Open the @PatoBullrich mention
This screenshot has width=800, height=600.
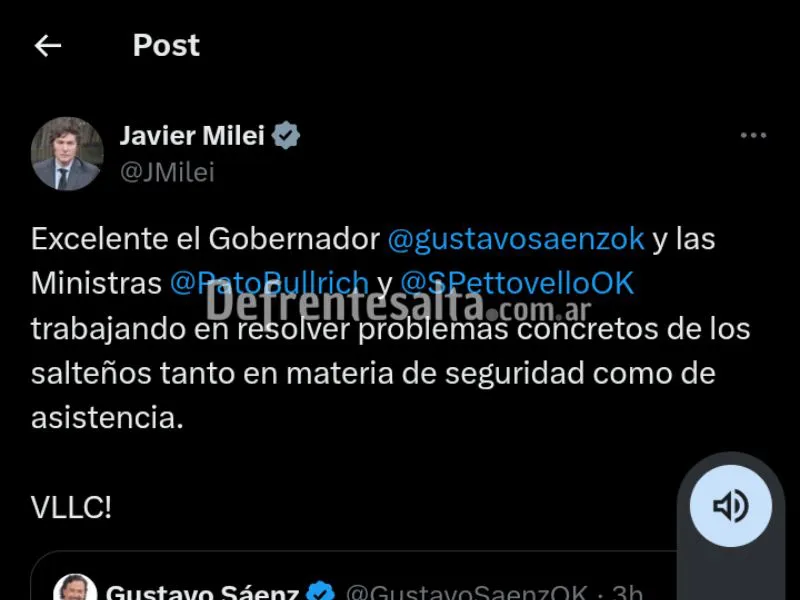pyautogui.click(x=269, y=284)
